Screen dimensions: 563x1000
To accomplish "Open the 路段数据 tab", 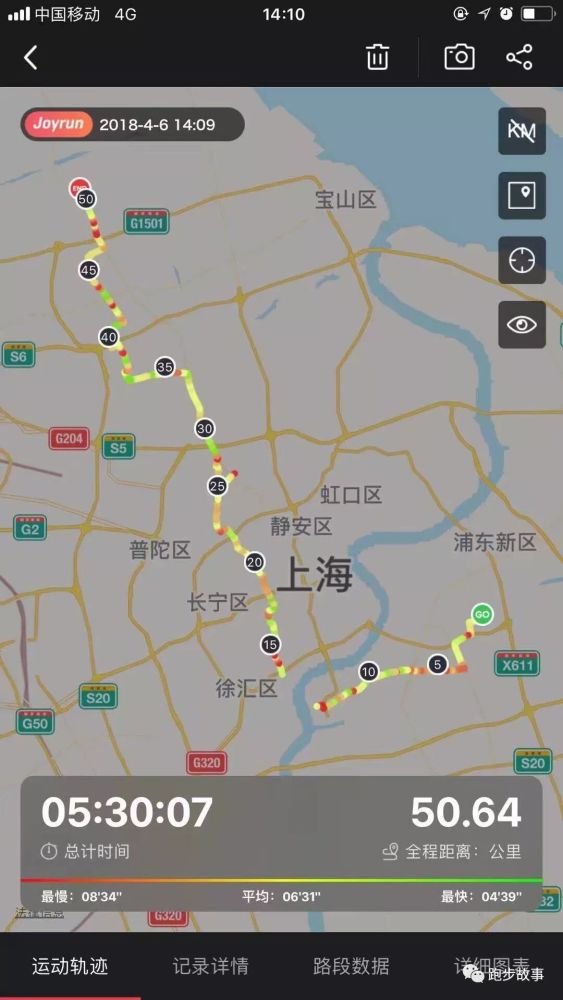I will coord(351,966).
